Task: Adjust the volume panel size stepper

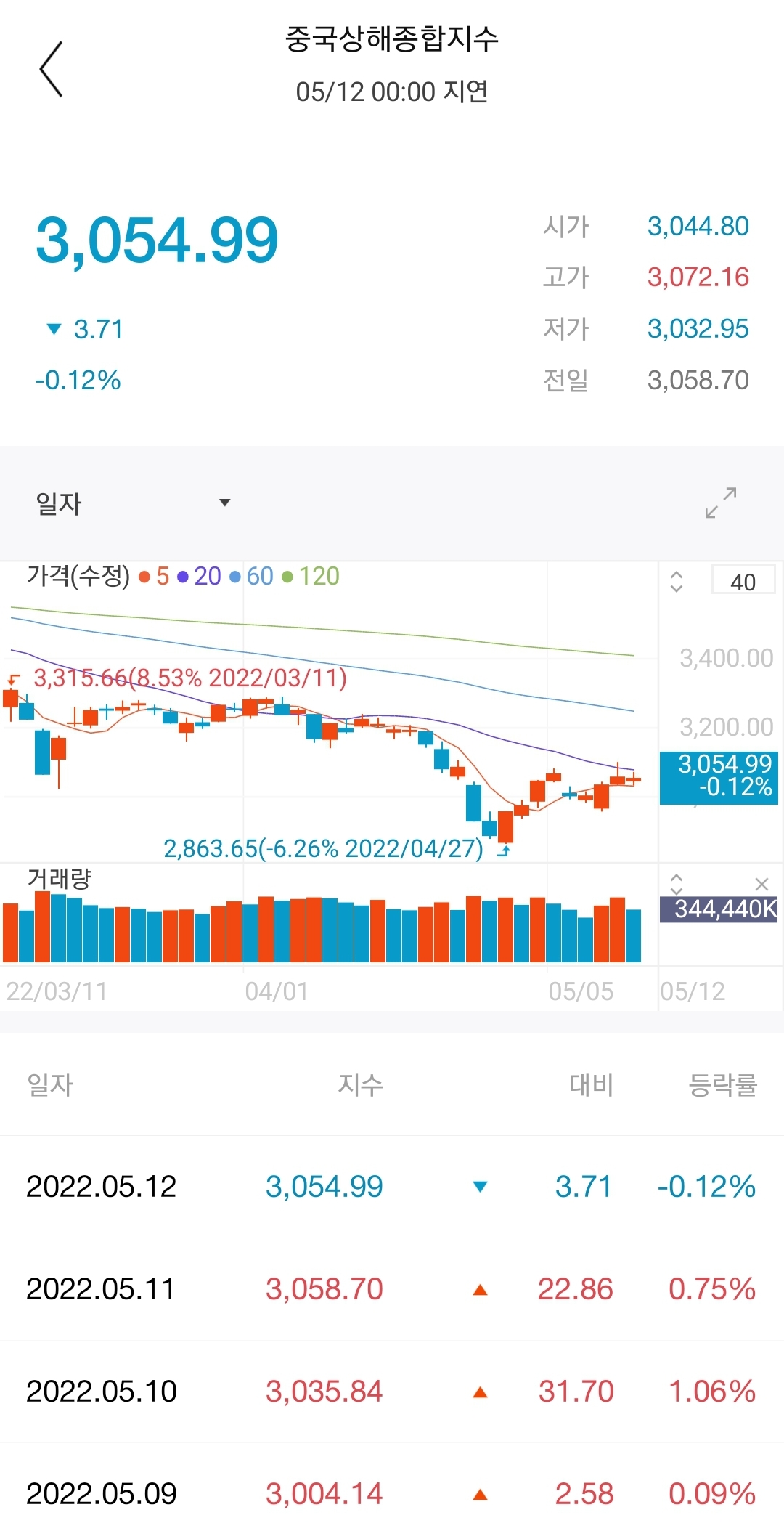Action: point(677,884)
